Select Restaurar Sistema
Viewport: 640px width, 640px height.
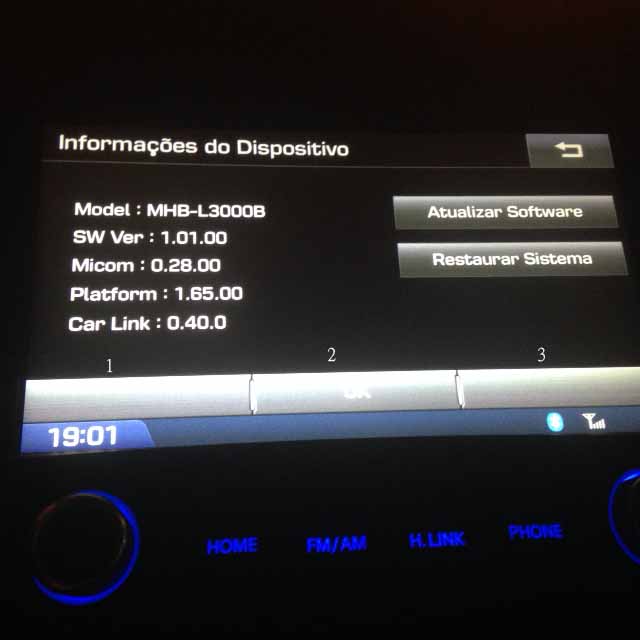512,259
